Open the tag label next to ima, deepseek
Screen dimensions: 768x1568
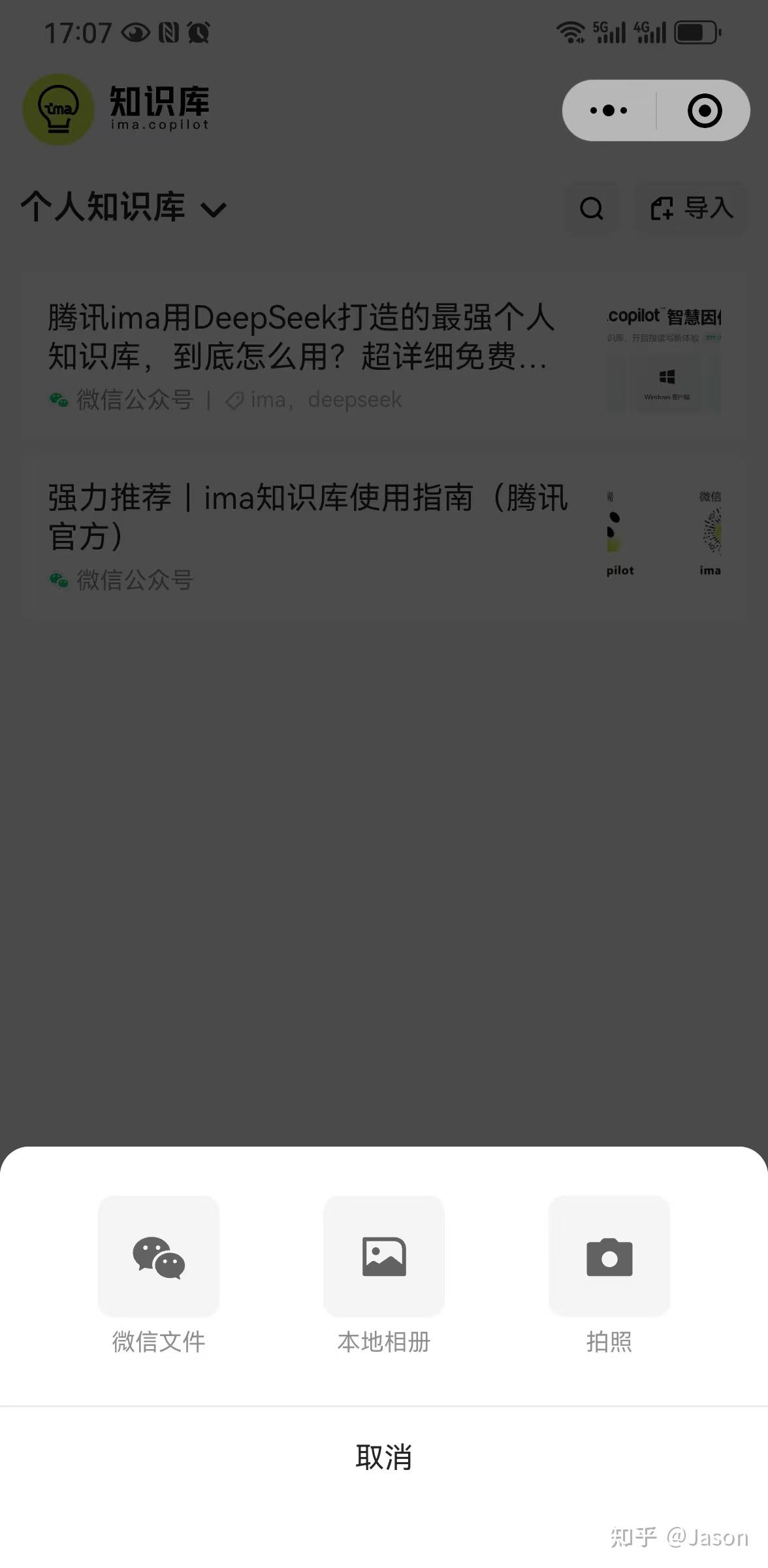click(x=235, y=399)
